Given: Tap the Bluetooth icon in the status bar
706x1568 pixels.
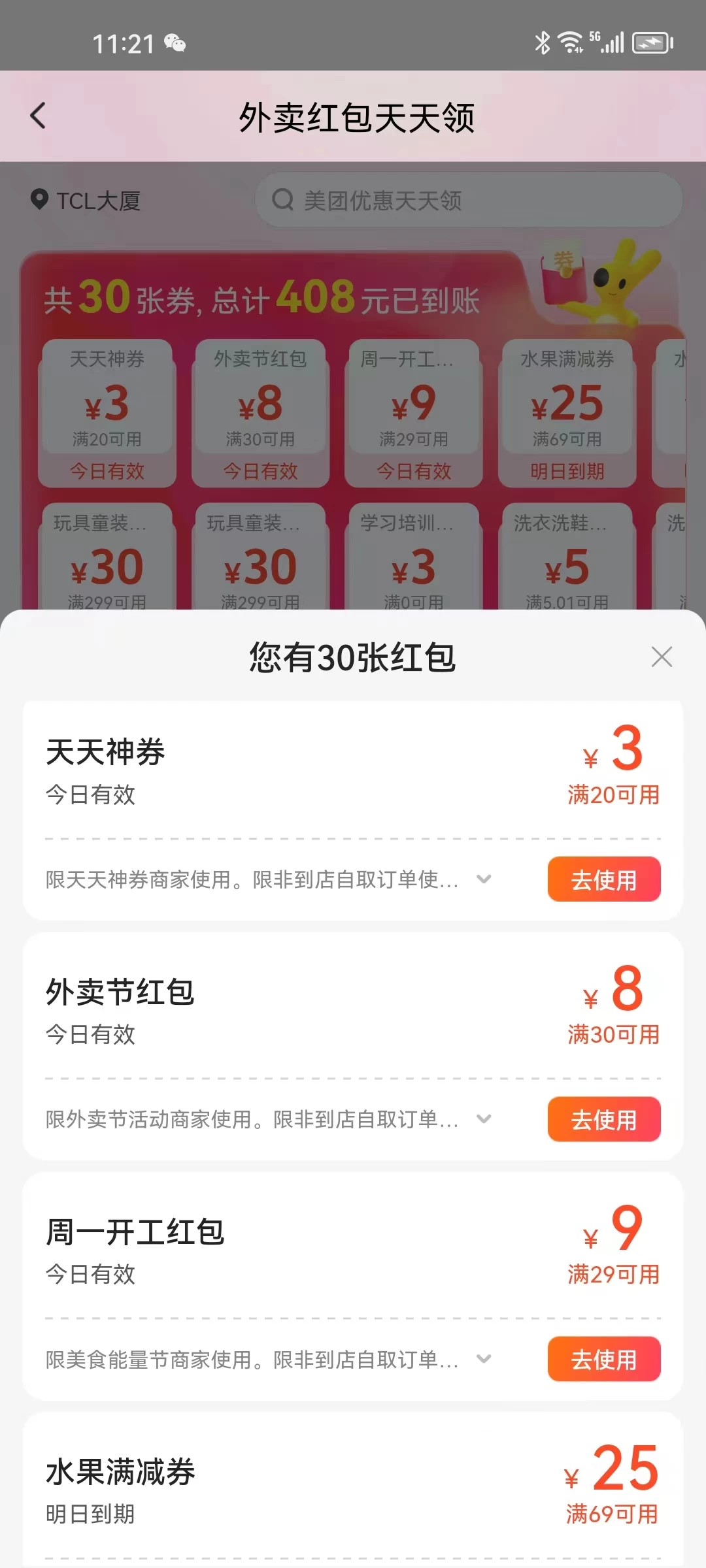Looking at the screenshot, I should [x=541, y=42].
